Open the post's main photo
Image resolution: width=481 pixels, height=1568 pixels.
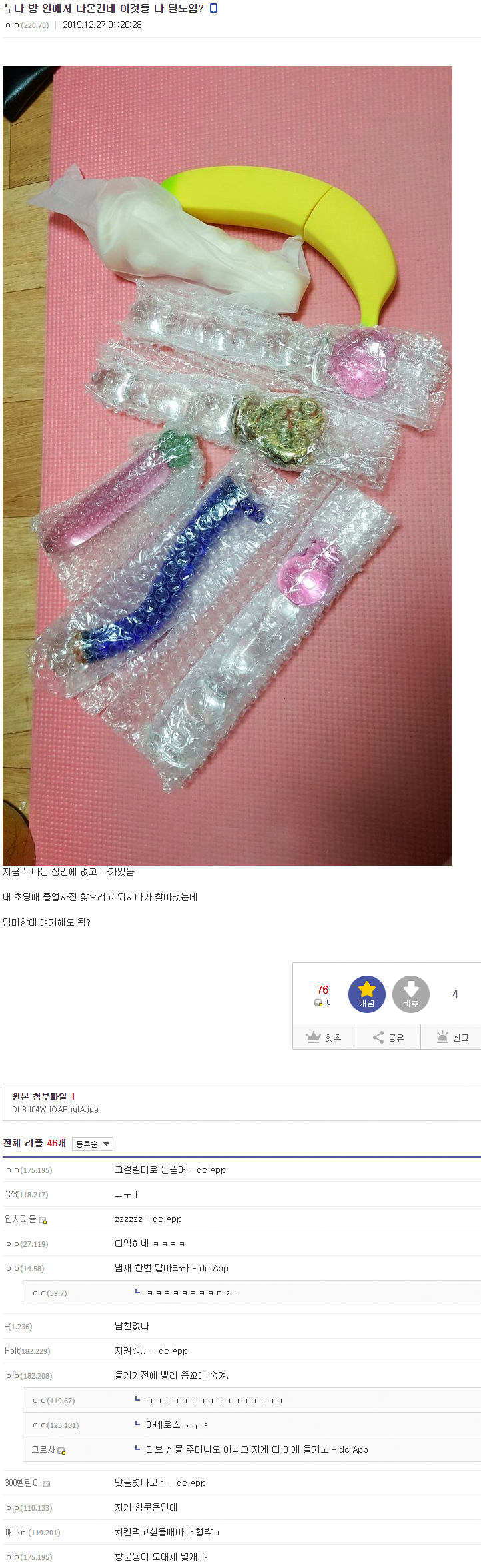[x=227, y=465]
